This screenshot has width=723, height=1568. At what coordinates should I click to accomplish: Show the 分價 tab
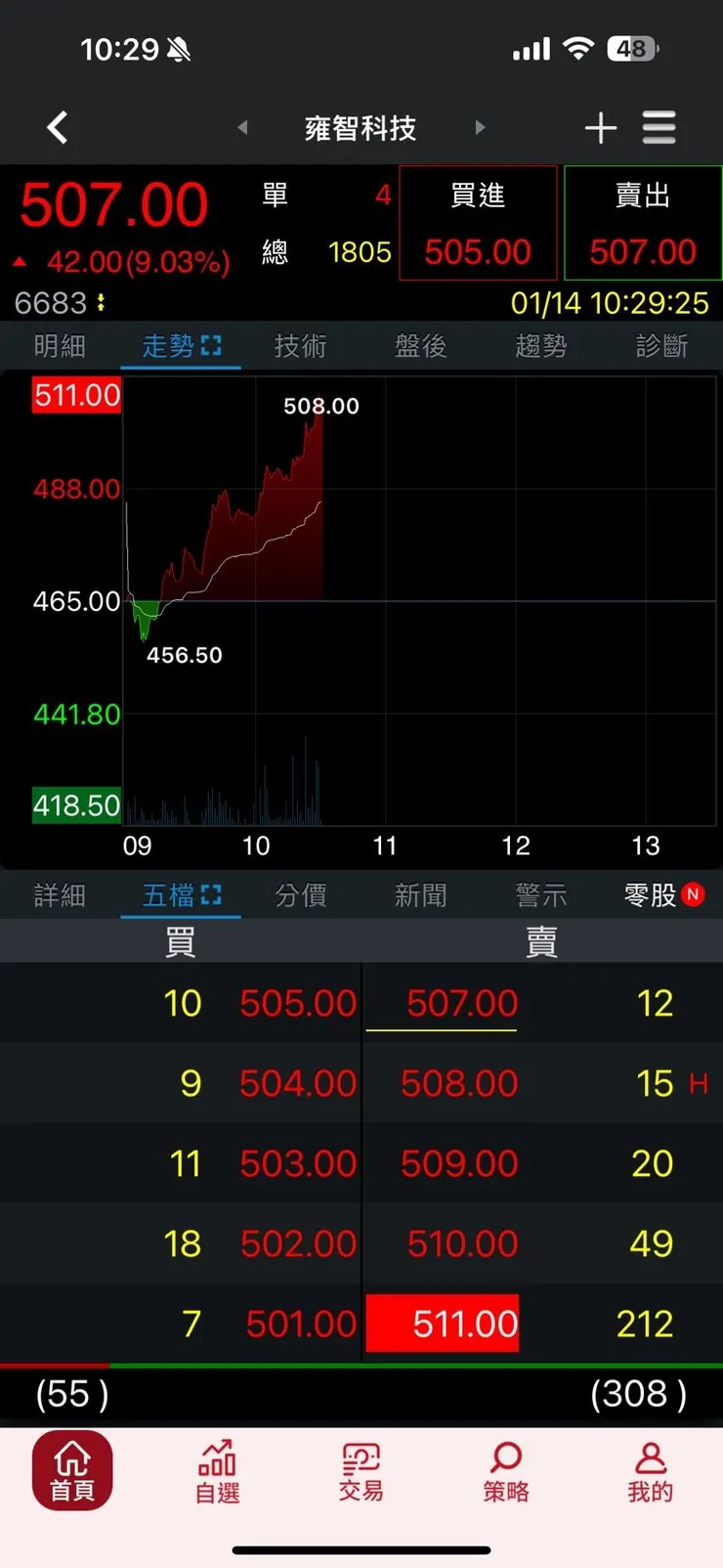tap(300, 895)
